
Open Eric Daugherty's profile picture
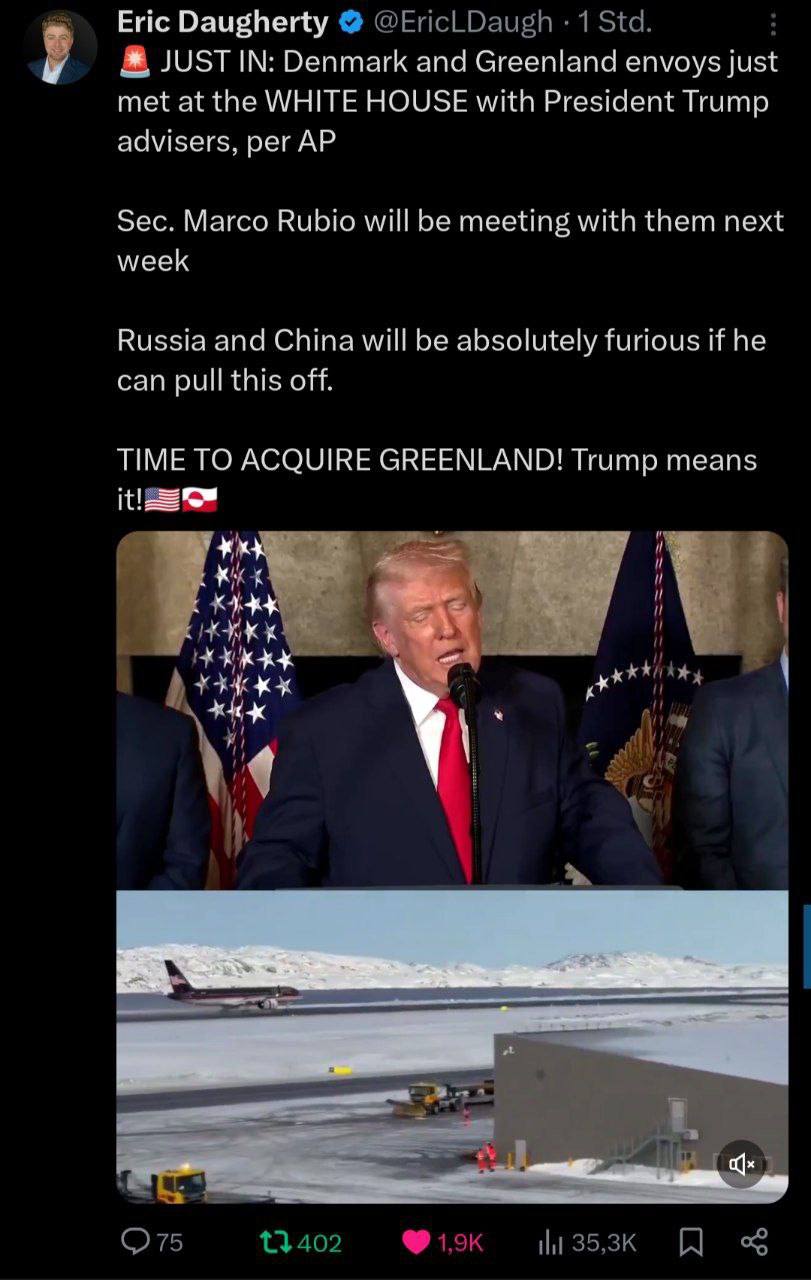point(58,47)
